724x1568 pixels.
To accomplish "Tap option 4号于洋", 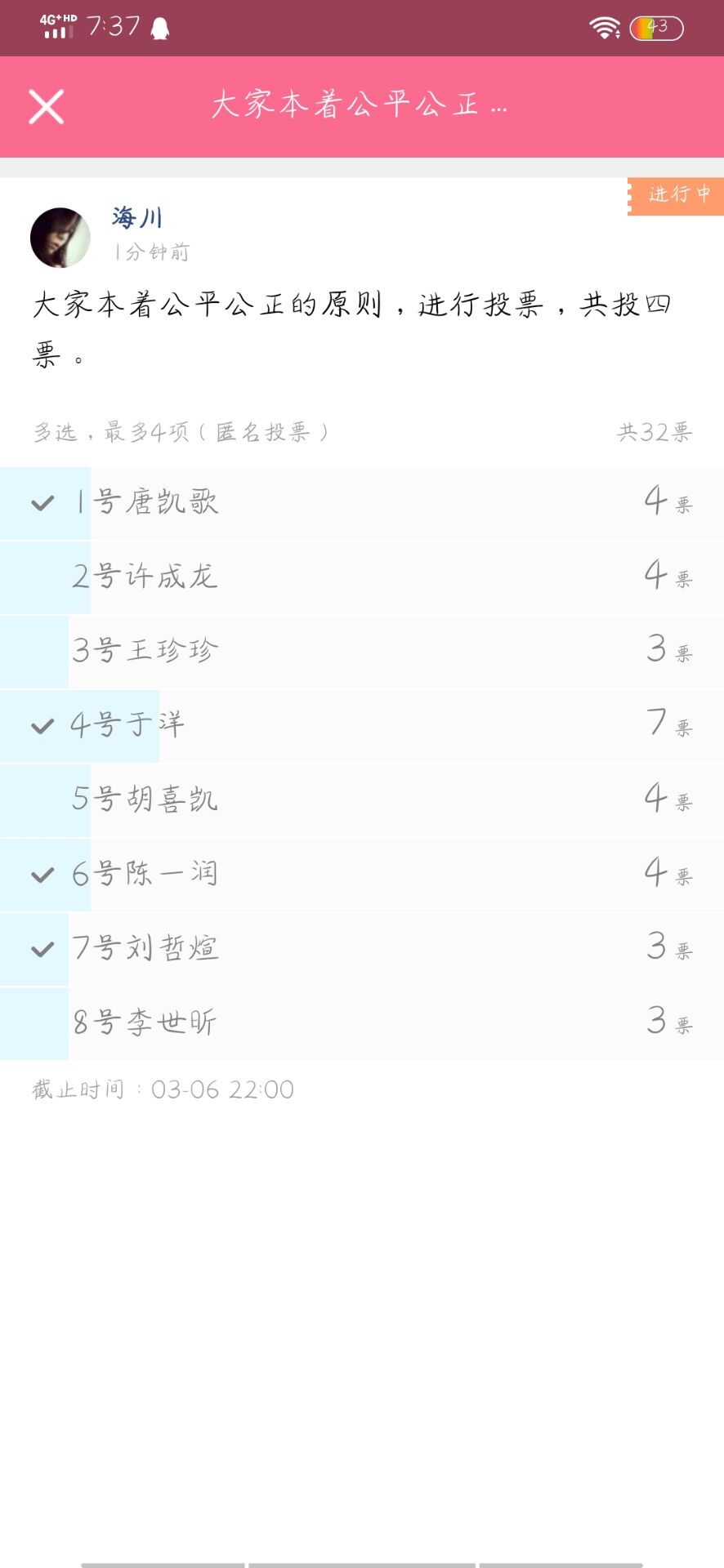I will pyautogui.click(x=362, y=726).
